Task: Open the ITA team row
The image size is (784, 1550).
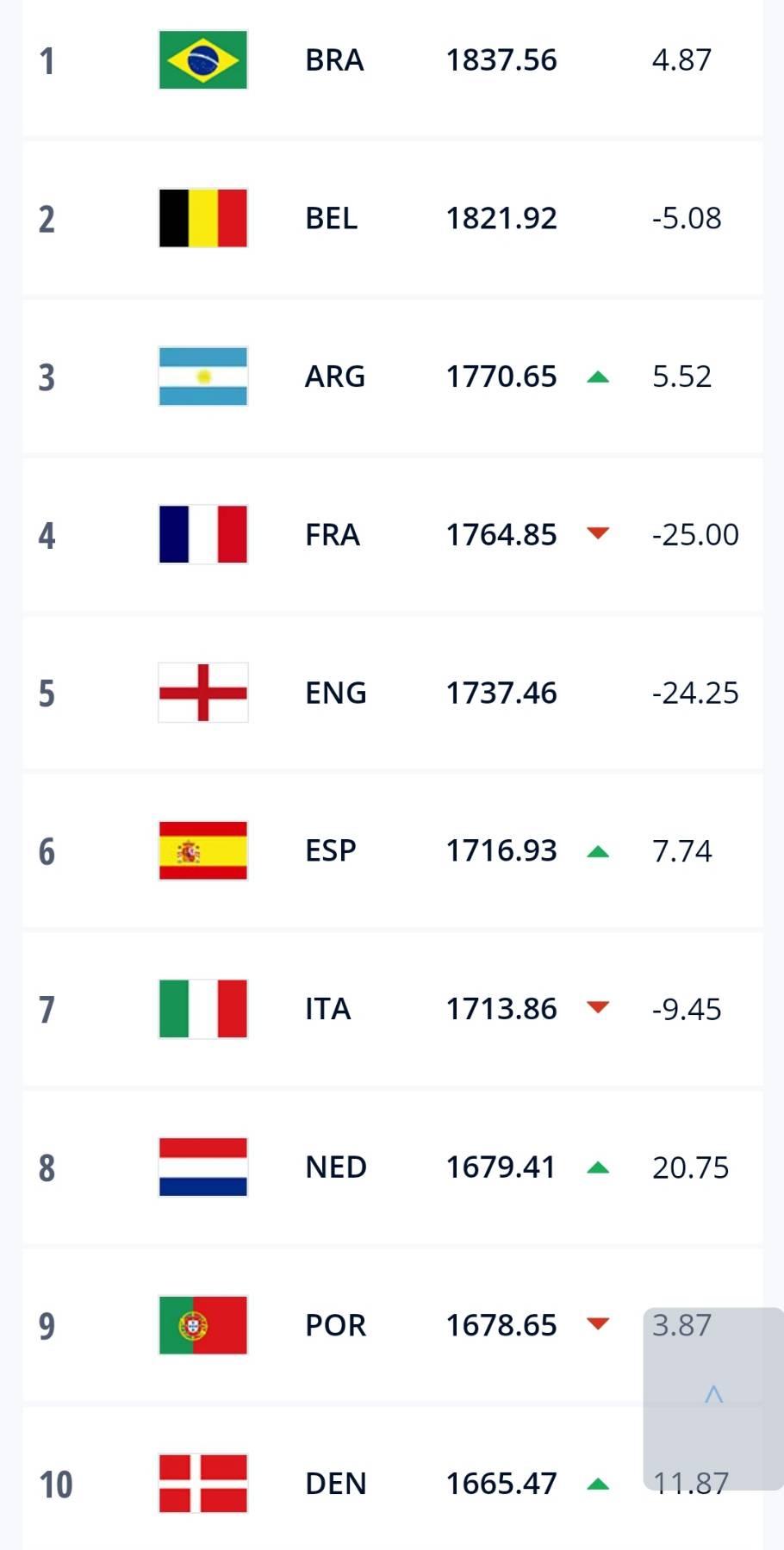Action: tap(393, 1009)
